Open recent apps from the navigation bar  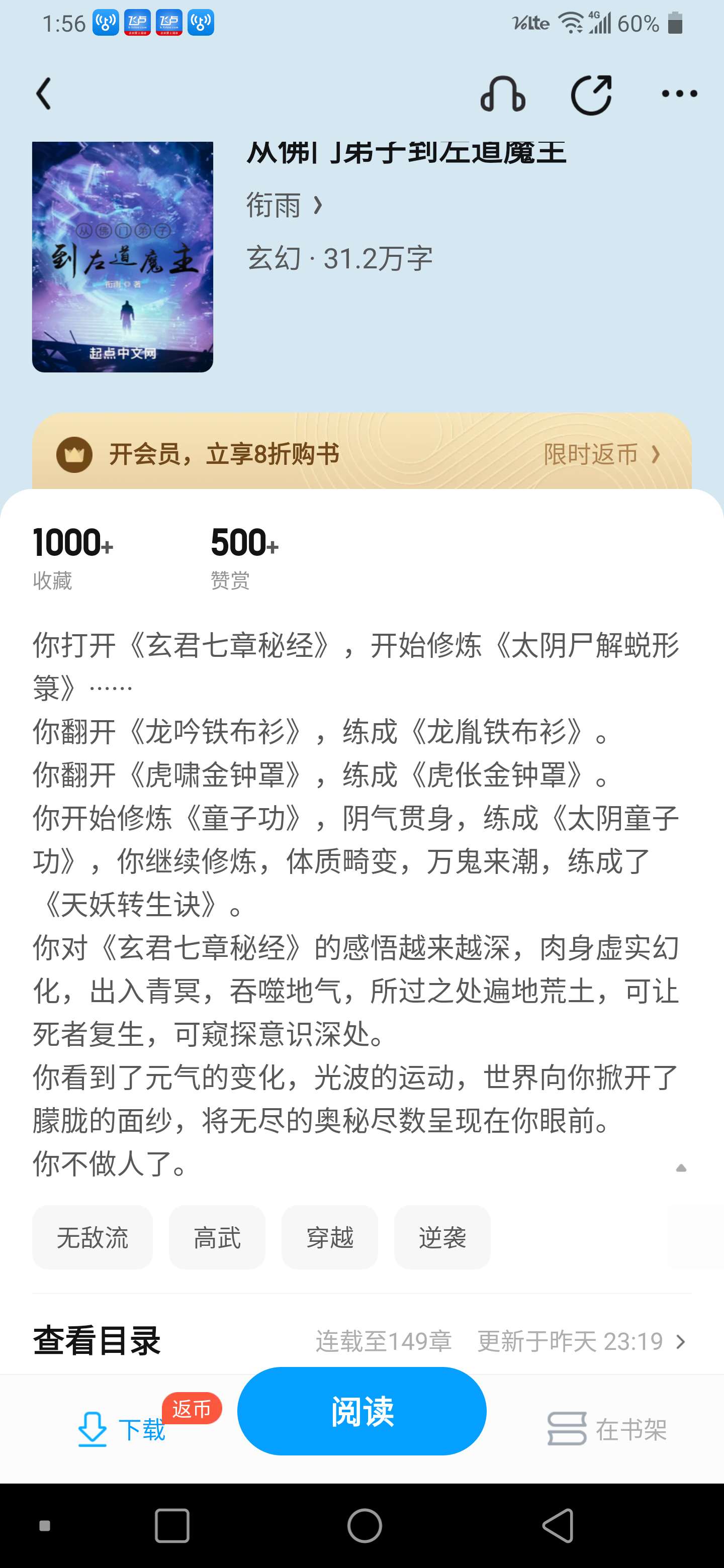pos(172,1525)
